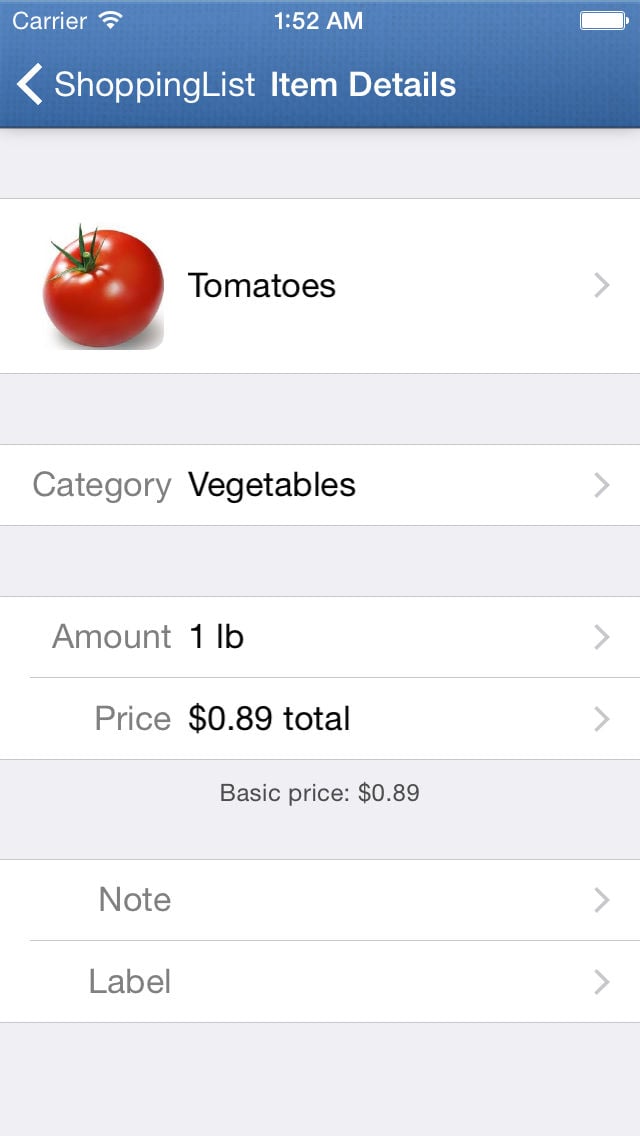Screen dimensions: 640x1136
Task: Edit the Amount of 1 lb
Action: click(x=320, y=637)
